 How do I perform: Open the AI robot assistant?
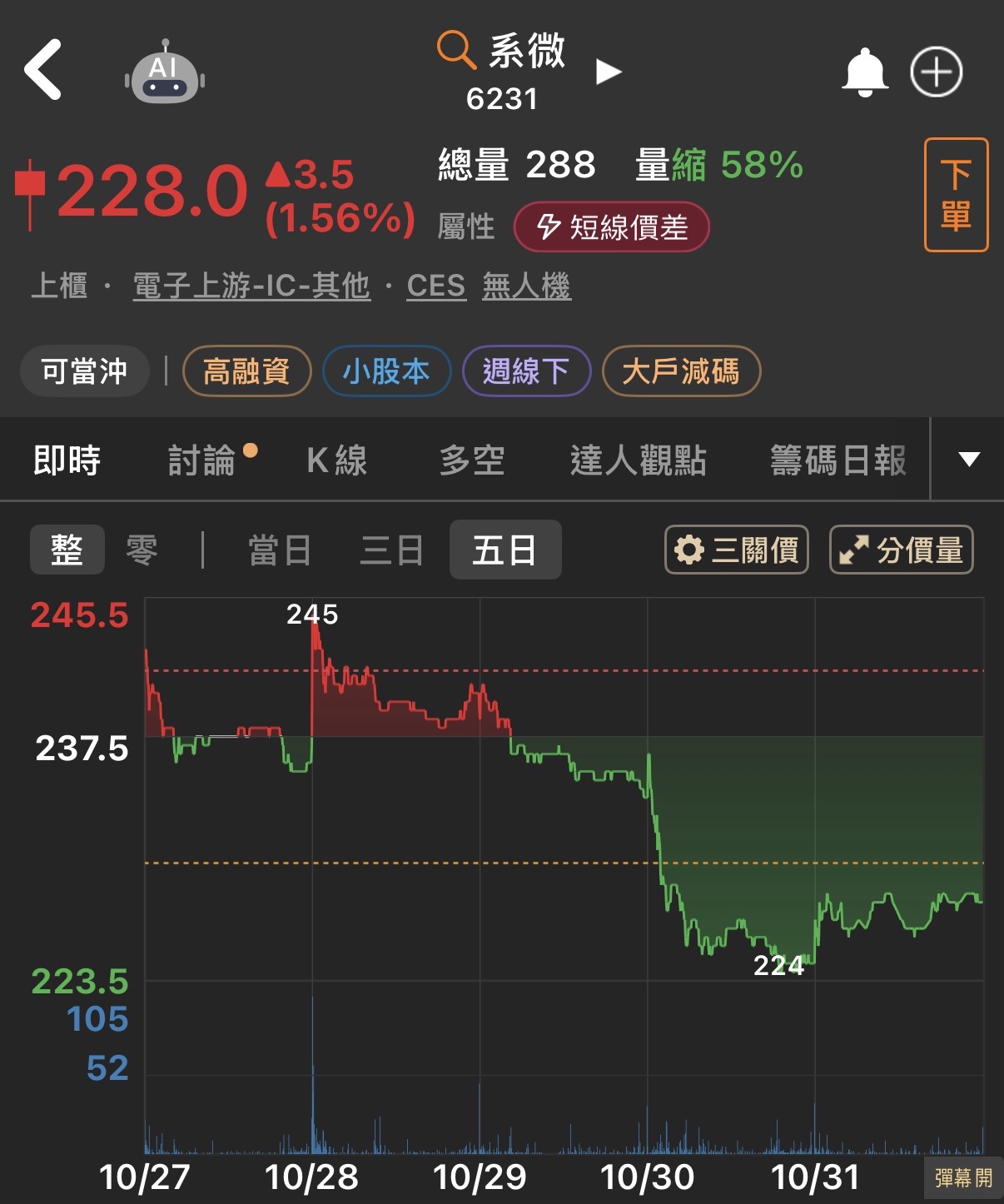165,73
